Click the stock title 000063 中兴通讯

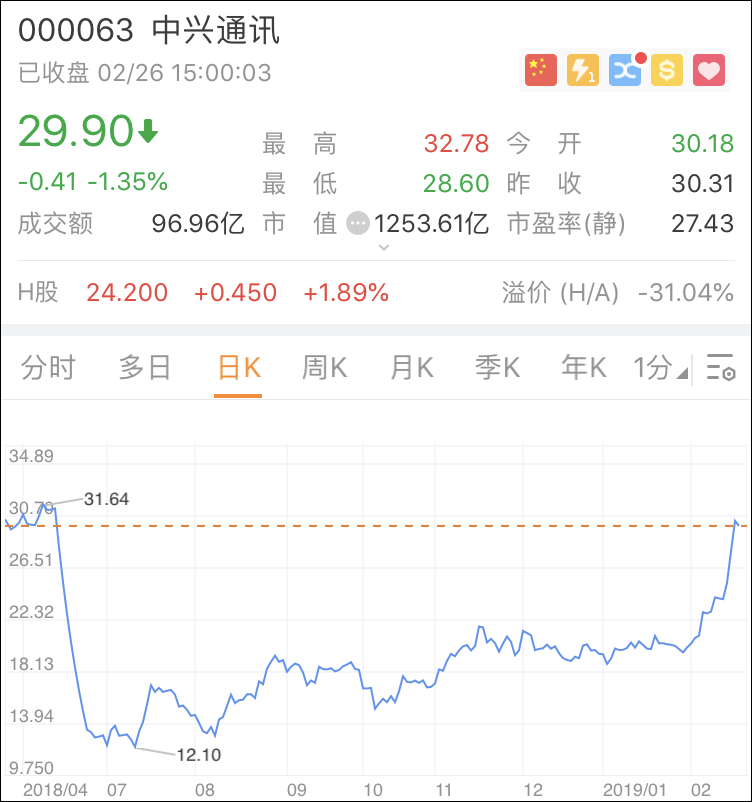[150, 31]
